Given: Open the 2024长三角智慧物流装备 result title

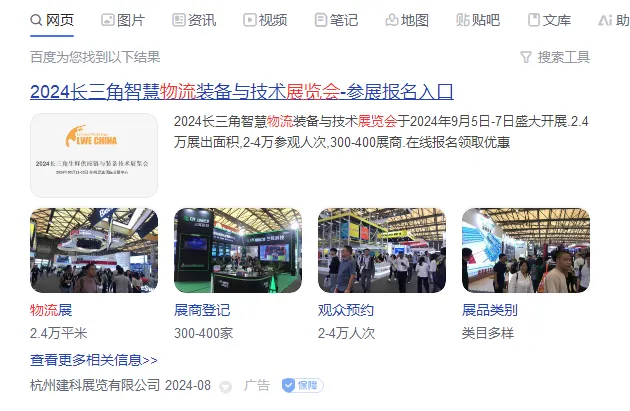Looking at the screenshot, I should pos(242,92).
